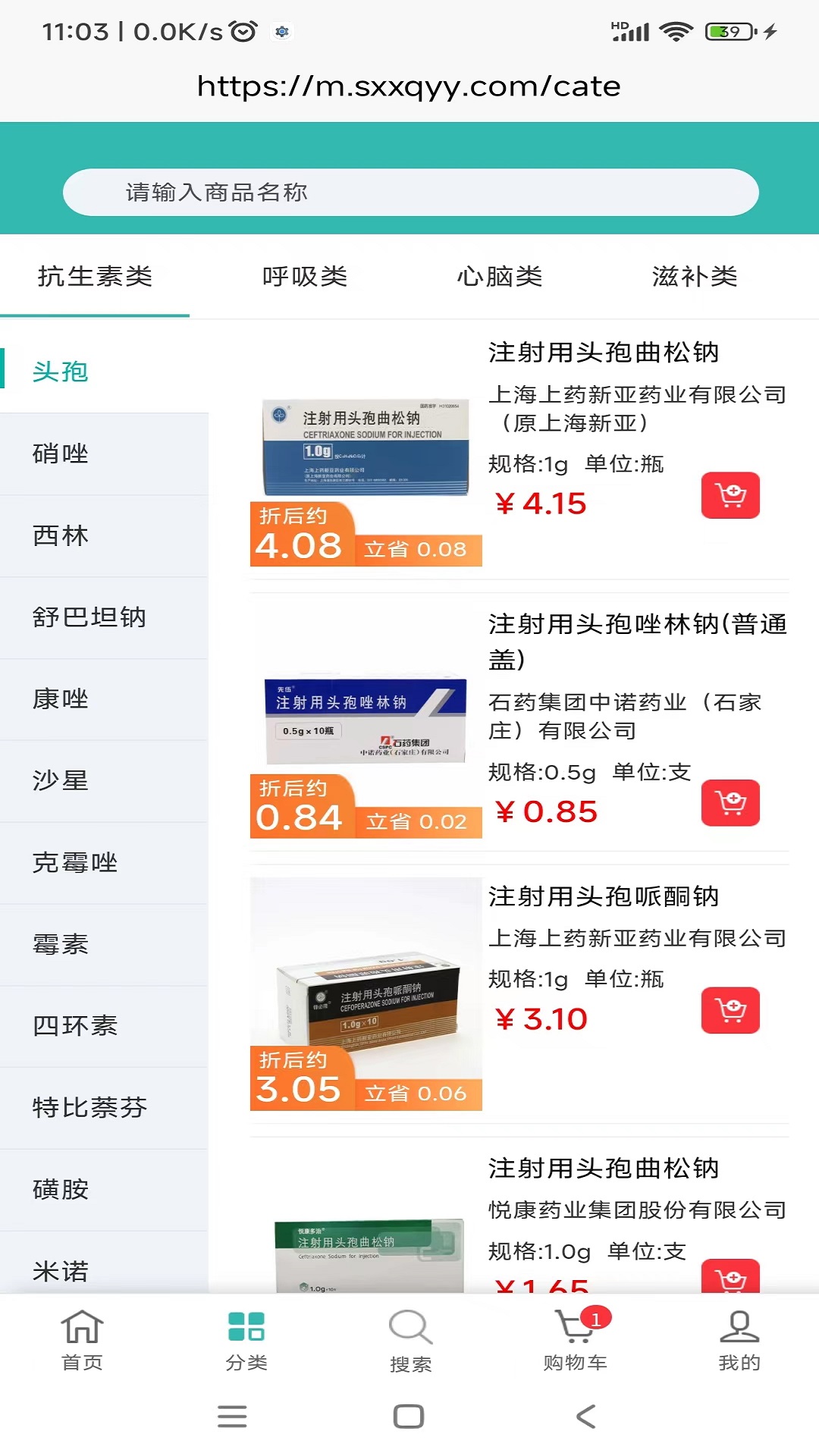Open the 滋补类 category tab
The height and width of the screenshot is (1456, 819).
694,277
